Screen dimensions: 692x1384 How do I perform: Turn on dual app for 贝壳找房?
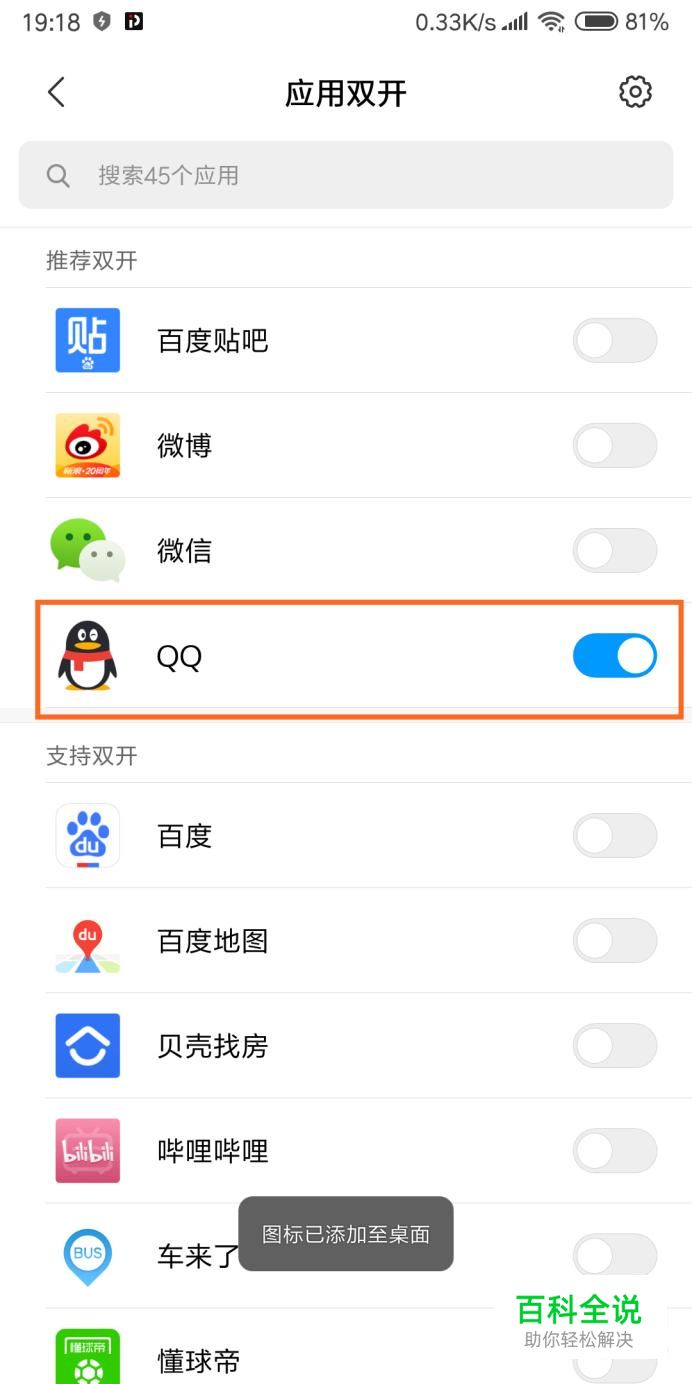point(615,1046)
